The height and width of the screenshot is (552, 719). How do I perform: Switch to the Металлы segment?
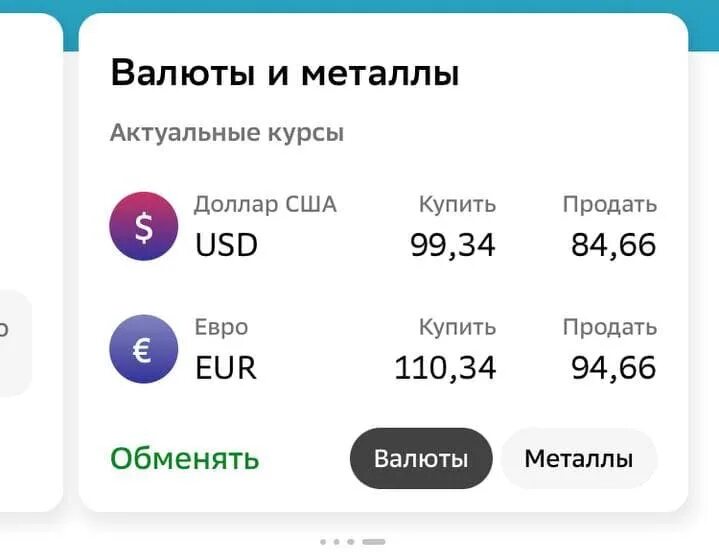(578, 459)
